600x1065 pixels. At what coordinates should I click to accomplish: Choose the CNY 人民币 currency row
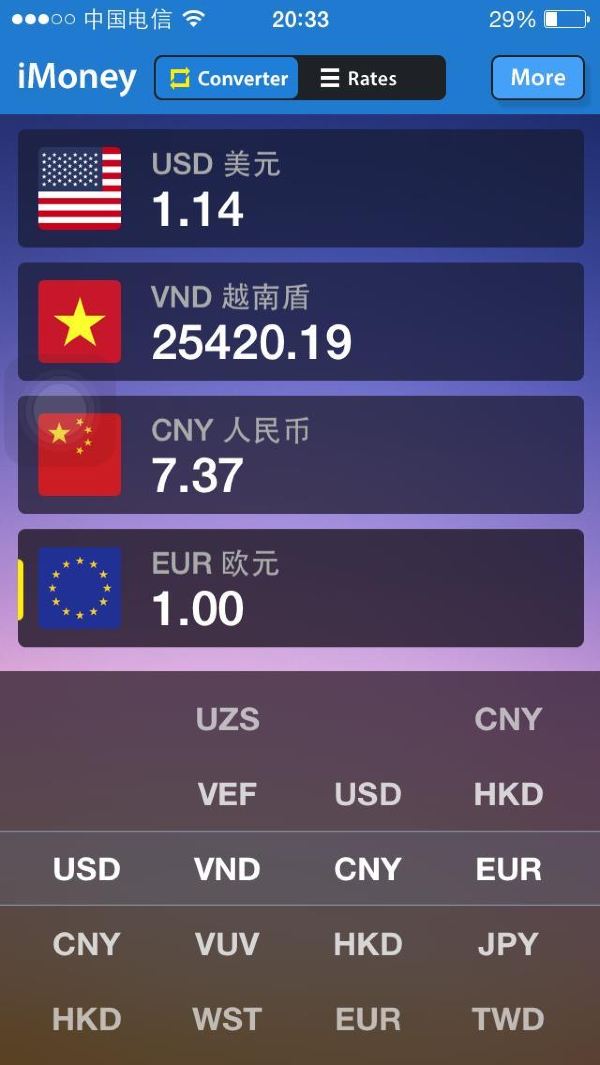click(x=300, y=455)
